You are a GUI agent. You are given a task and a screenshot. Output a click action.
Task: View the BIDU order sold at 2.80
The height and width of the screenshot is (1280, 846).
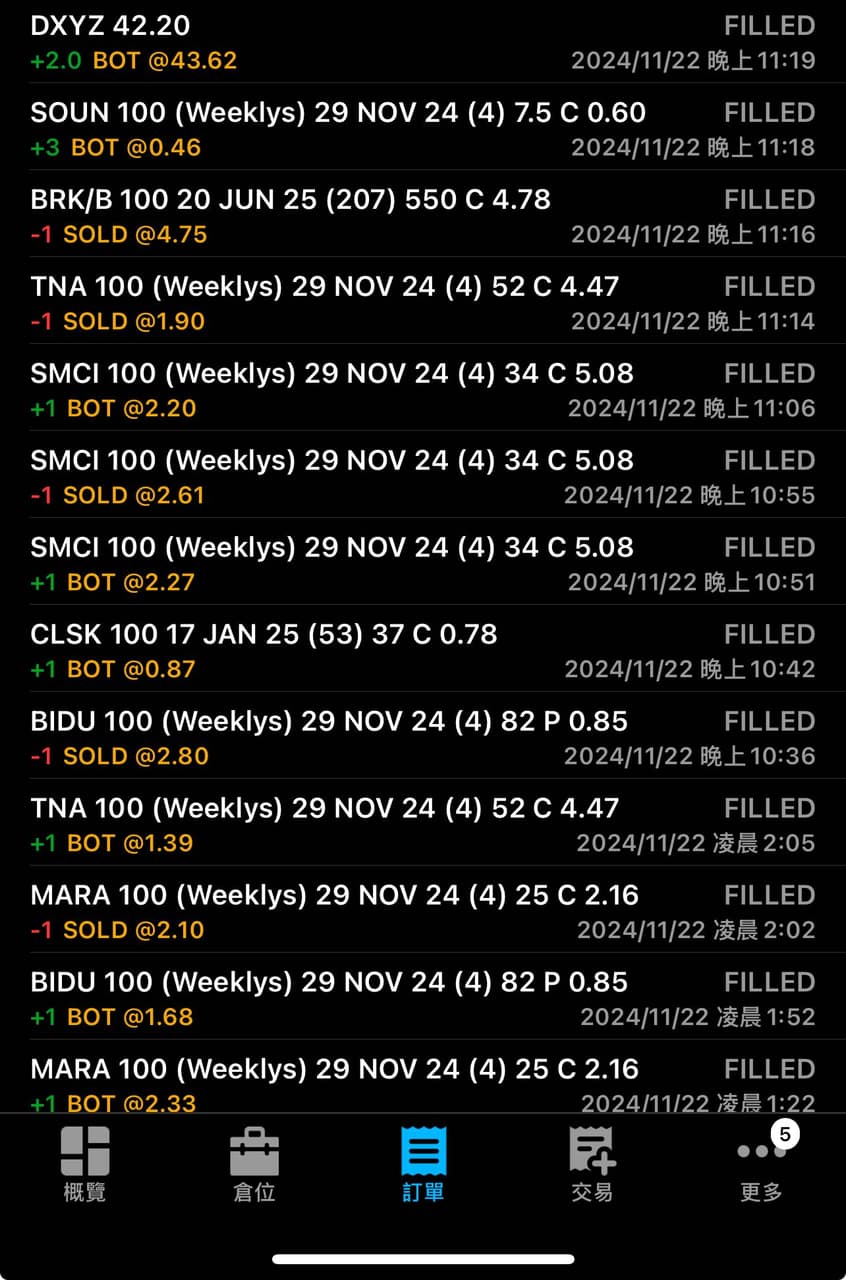pos(423,738)
